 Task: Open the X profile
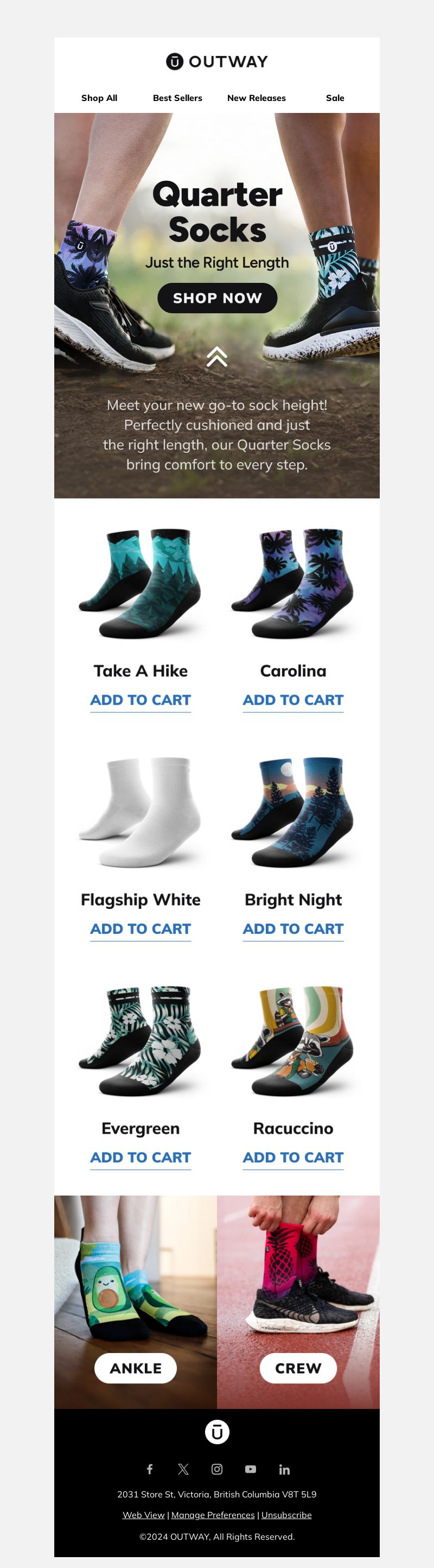click(x=183, y=1469)
